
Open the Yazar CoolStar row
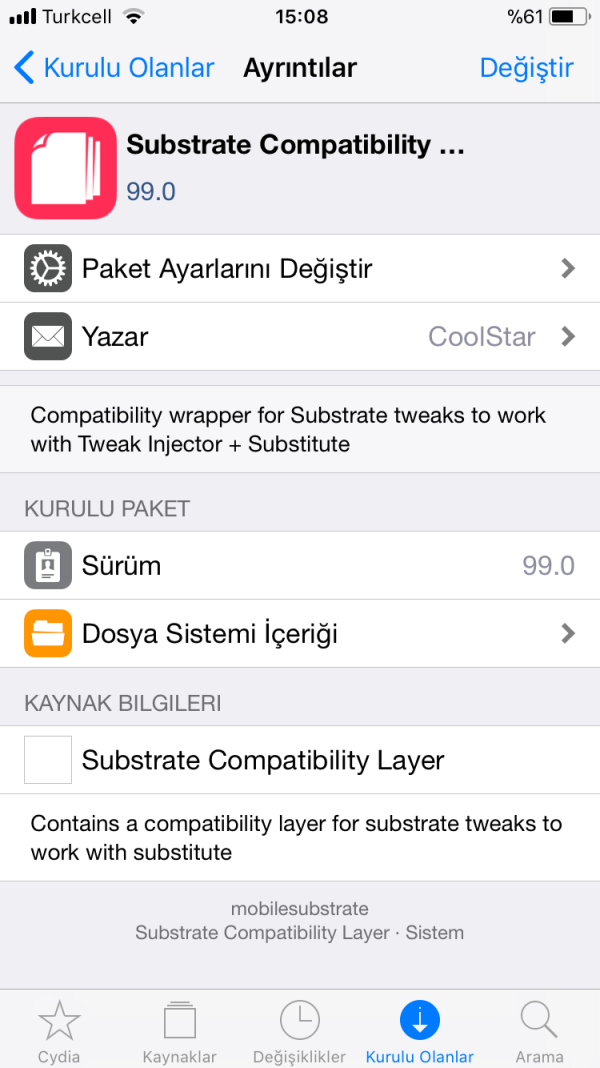coord(300,337)
